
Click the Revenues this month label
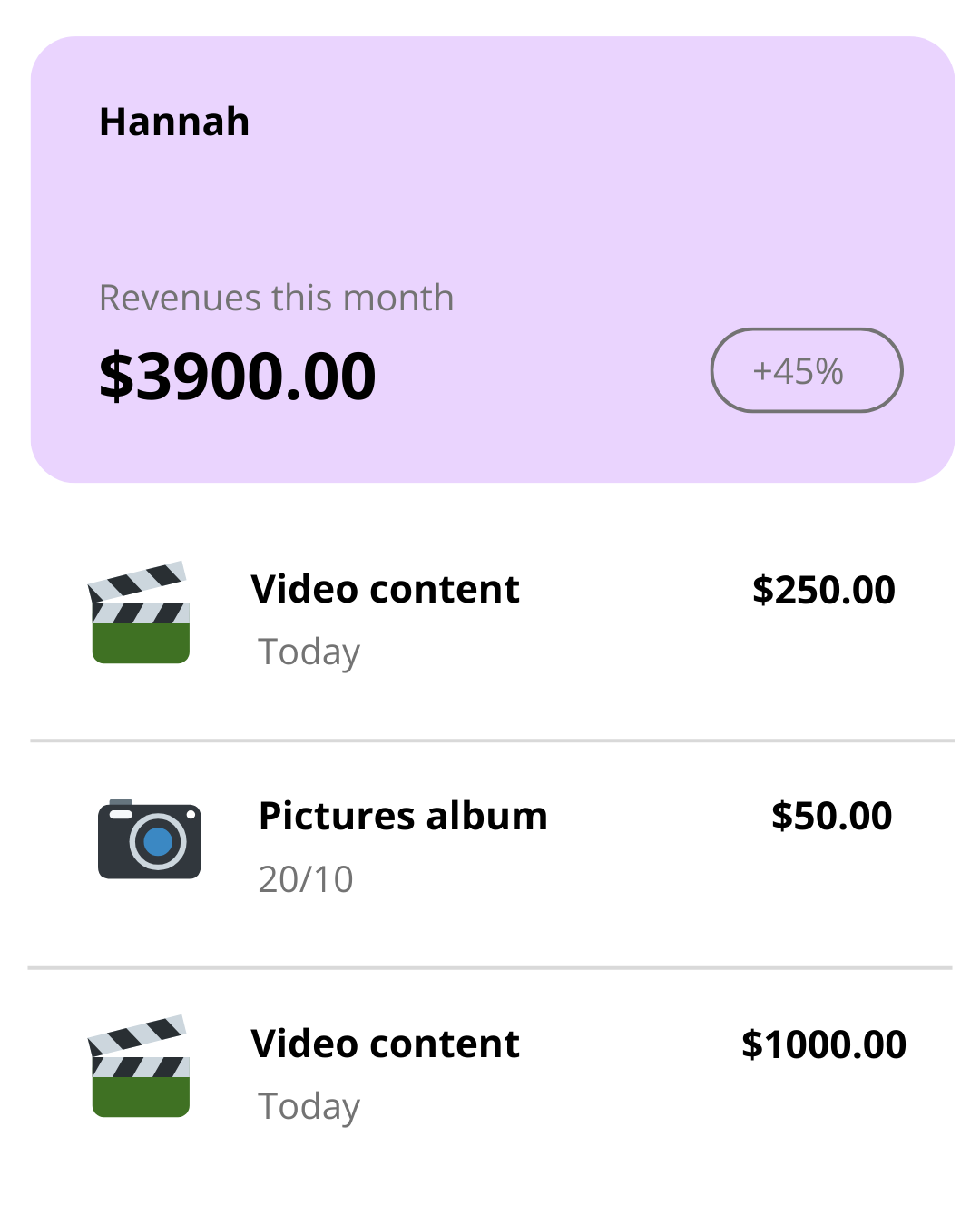click(x=276, y=298)
